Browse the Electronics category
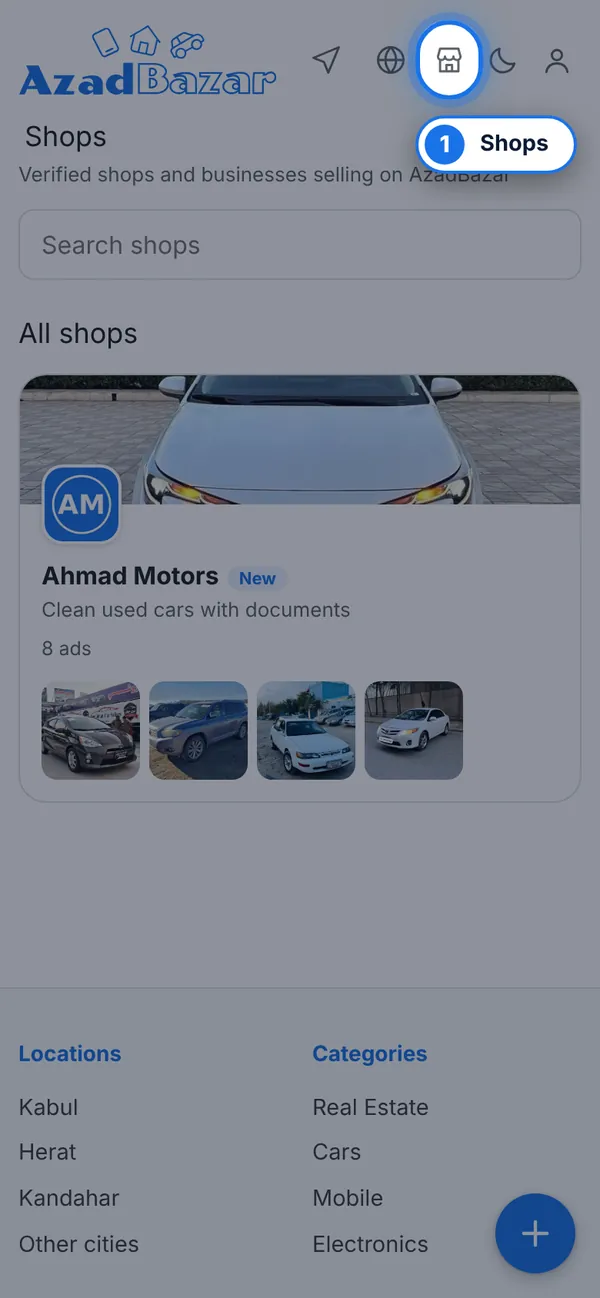 (x=370, y=1244)
